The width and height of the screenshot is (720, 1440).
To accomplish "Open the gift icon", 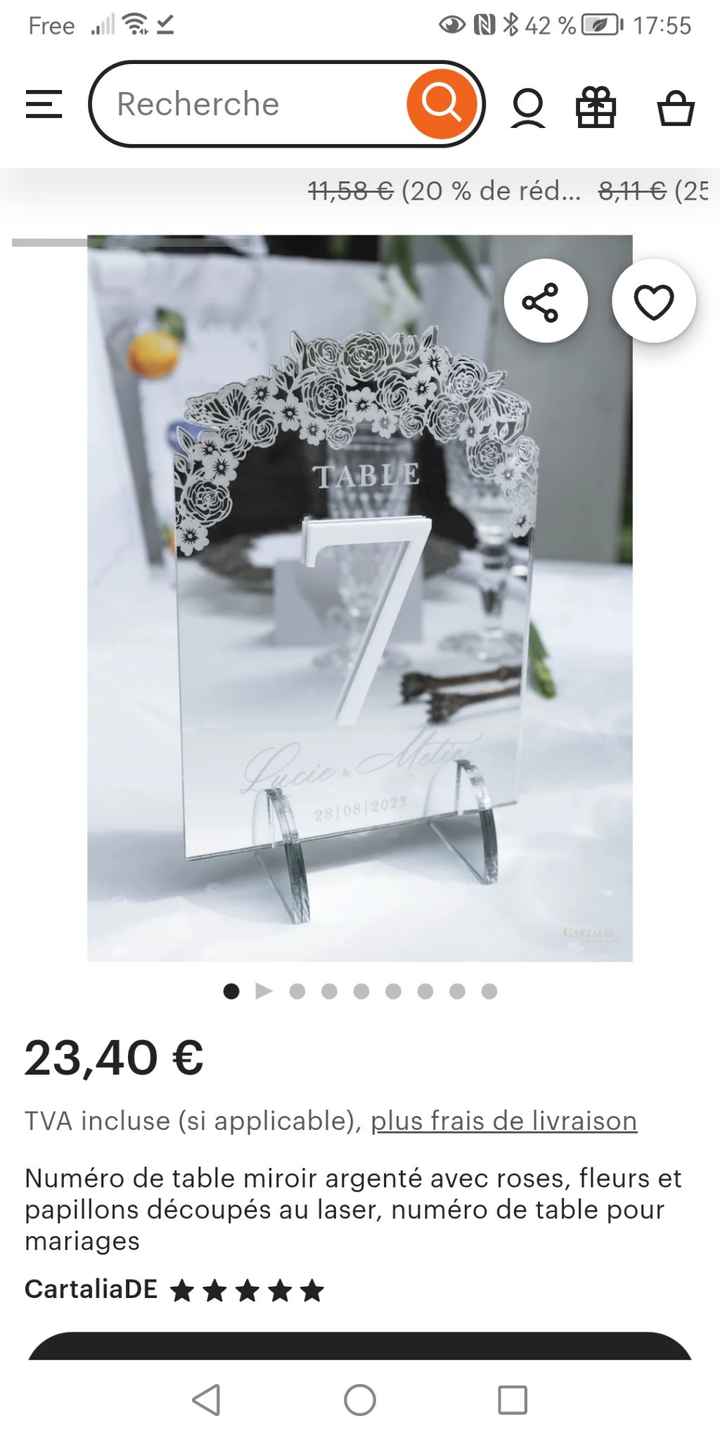I will click(x=596, y=107).
